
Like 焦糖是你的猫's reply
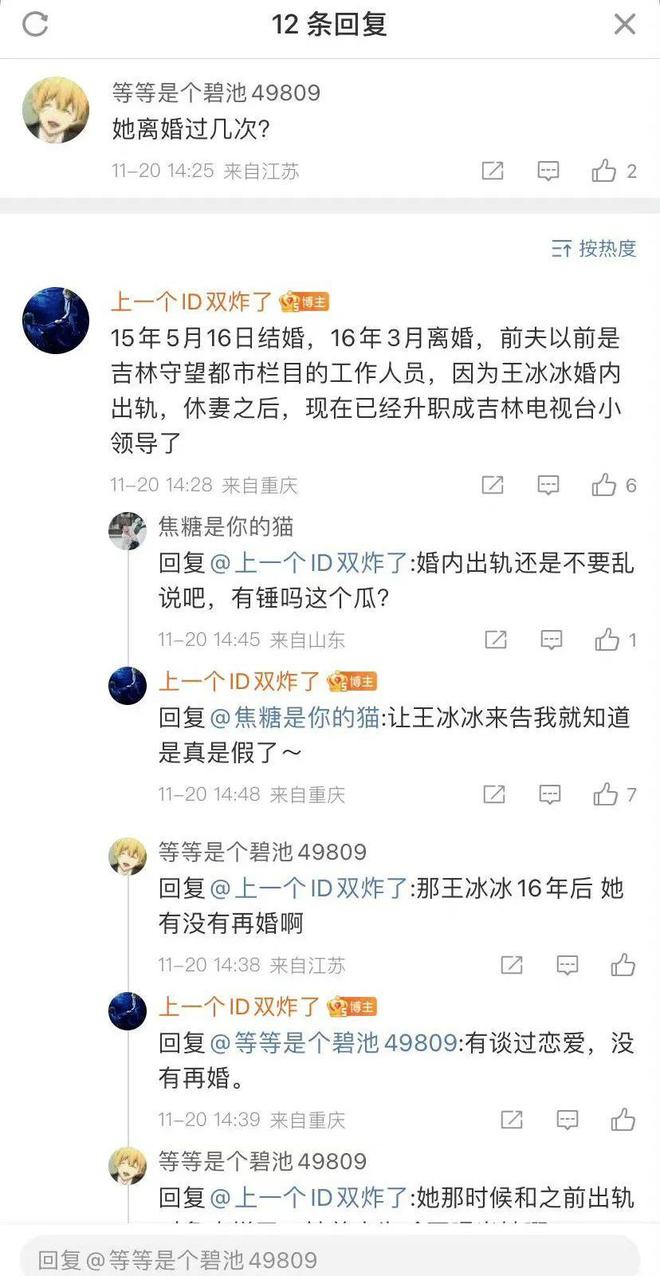click(x=608, y=640)
